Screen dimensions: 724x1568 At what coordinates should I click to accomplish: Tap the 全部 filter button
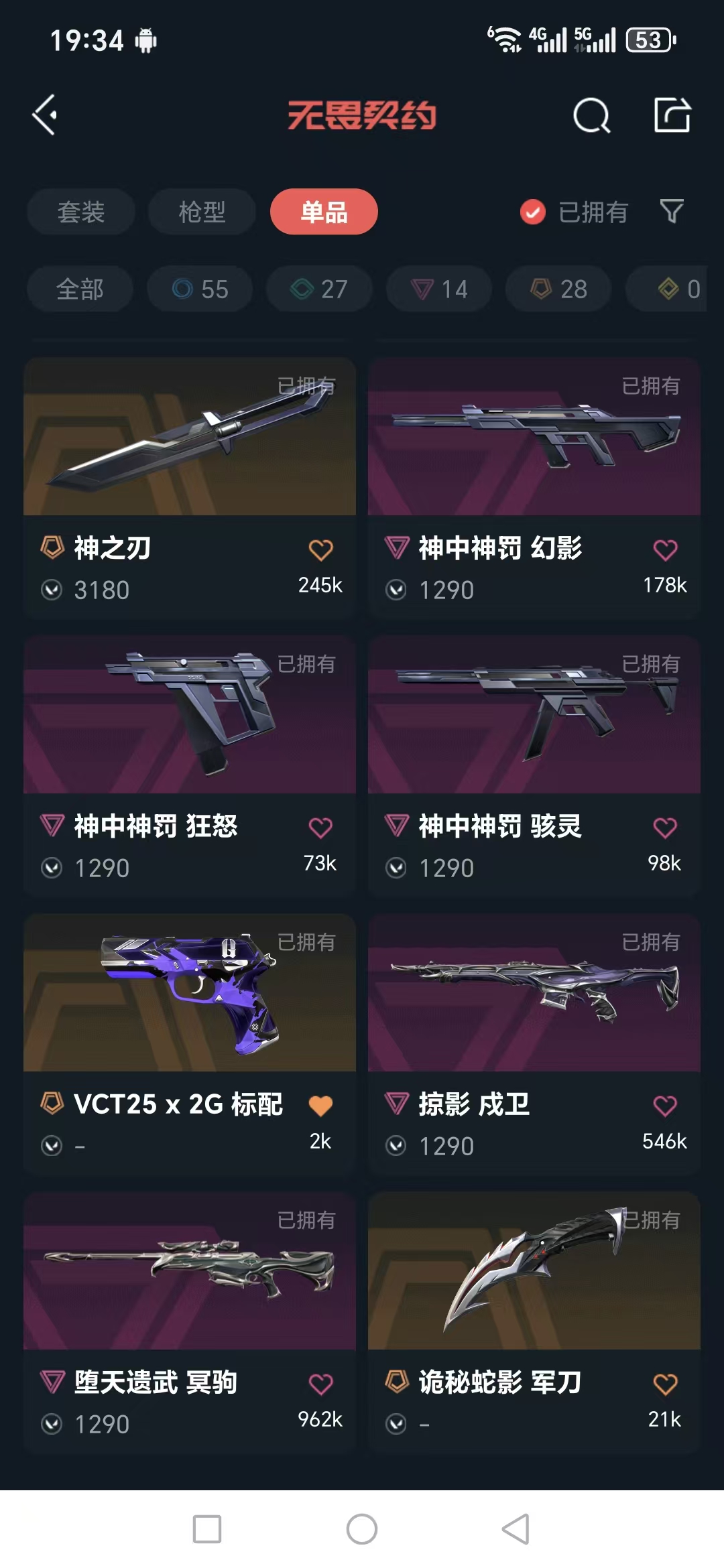pyautogui.click(x=79, y=289)
